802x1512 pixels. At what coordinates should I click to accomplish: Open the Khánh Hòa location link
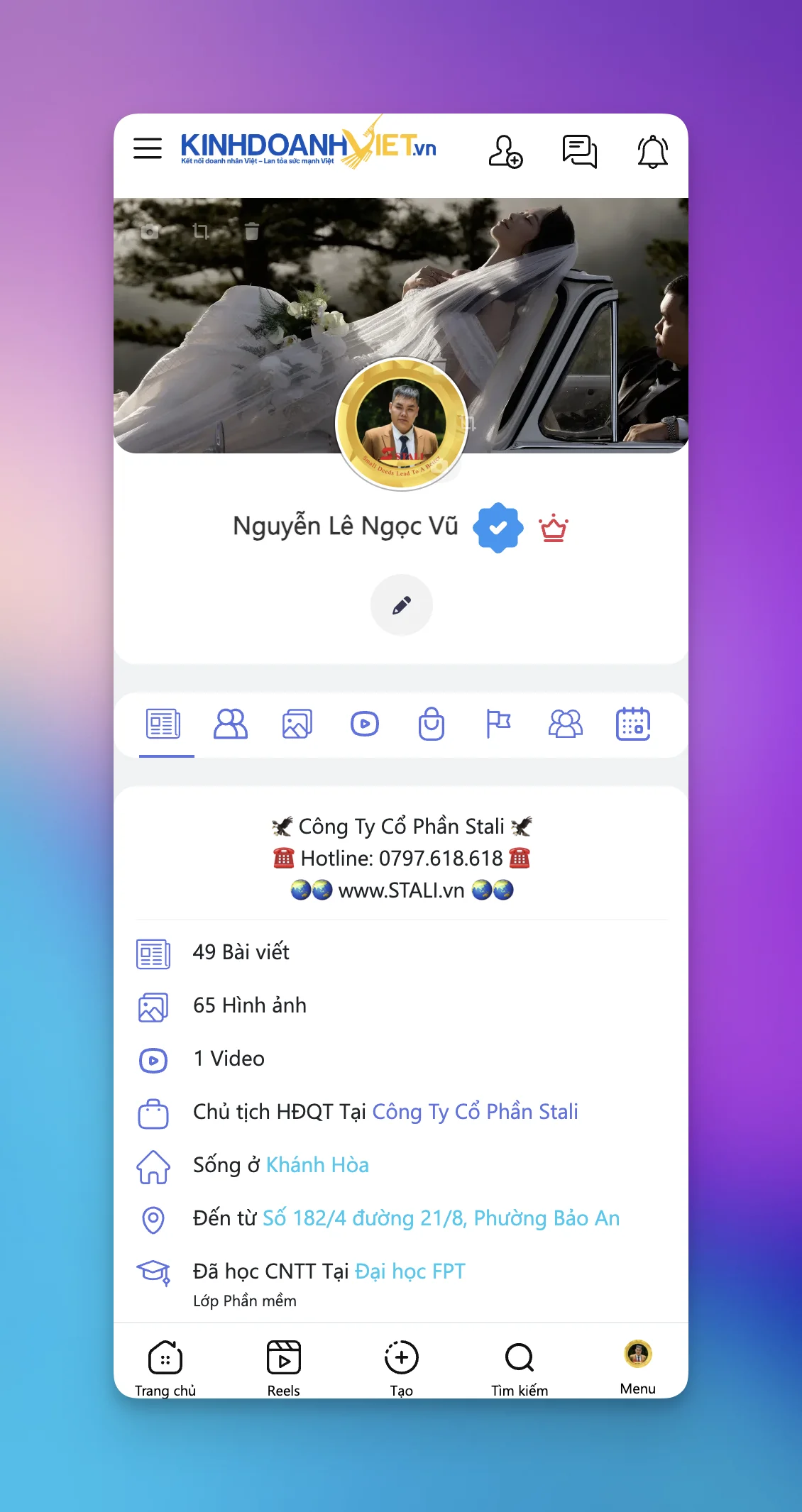[317, 1165]
